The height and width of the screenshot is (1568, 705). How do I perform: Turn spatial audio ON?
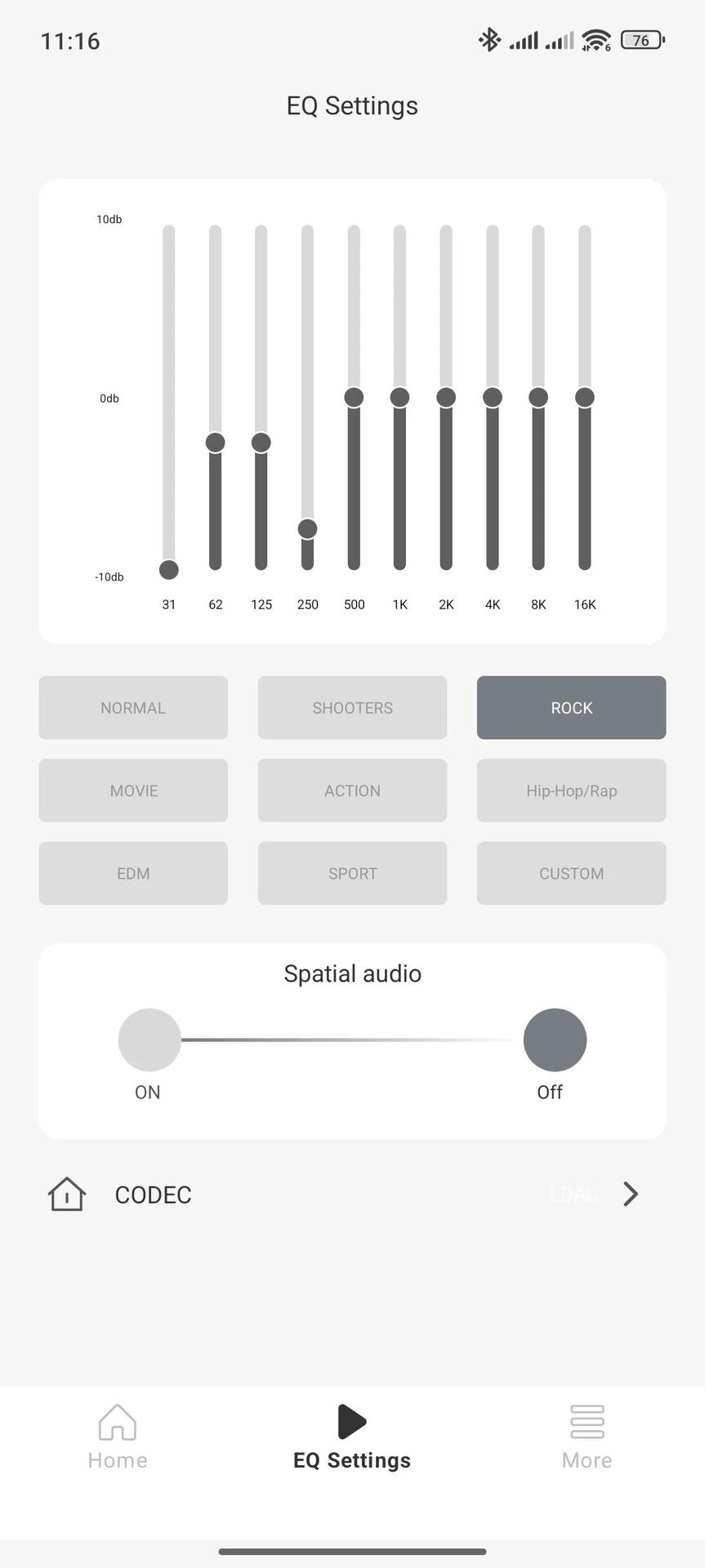[149, 1040]
